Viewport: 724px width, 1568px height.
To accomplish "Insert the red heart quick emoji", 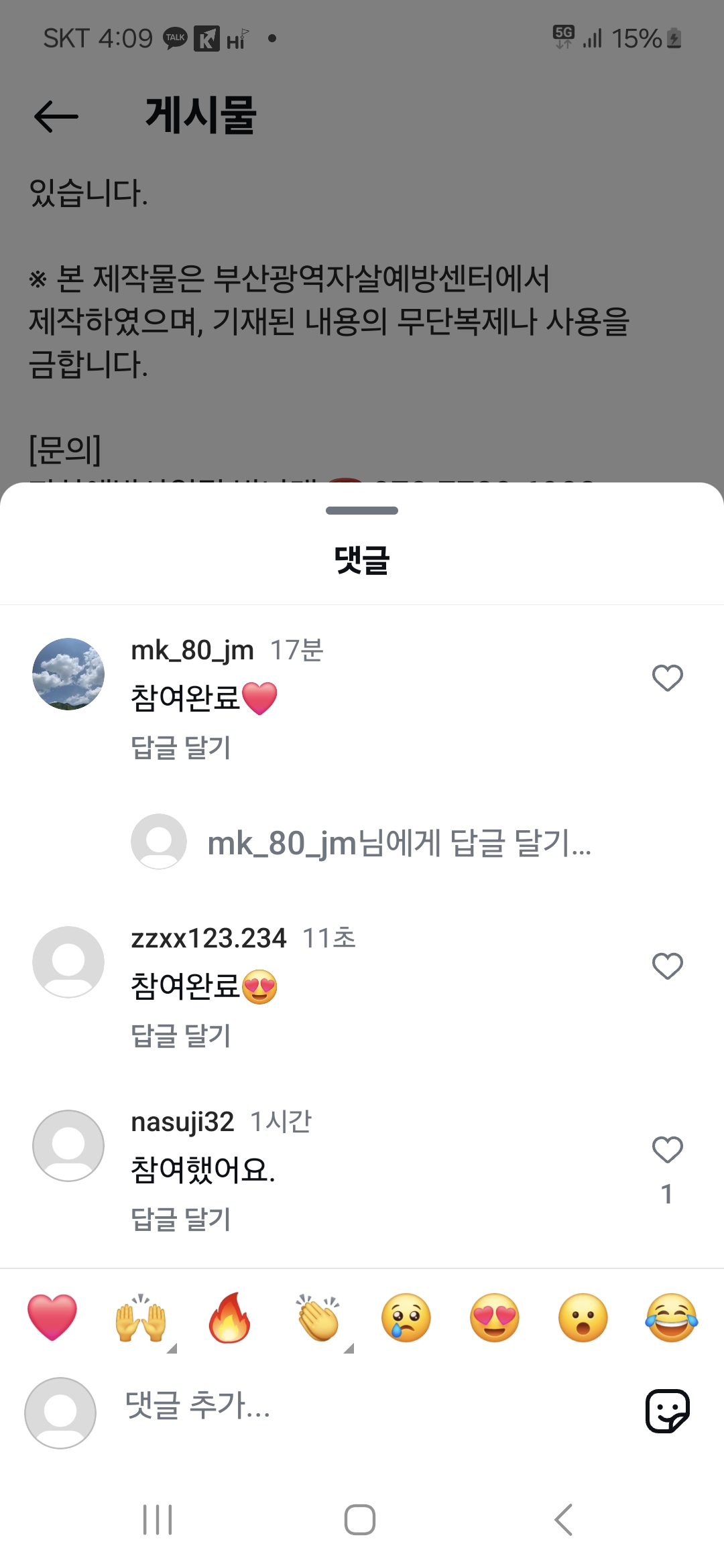I will (x=52, y=1317).
